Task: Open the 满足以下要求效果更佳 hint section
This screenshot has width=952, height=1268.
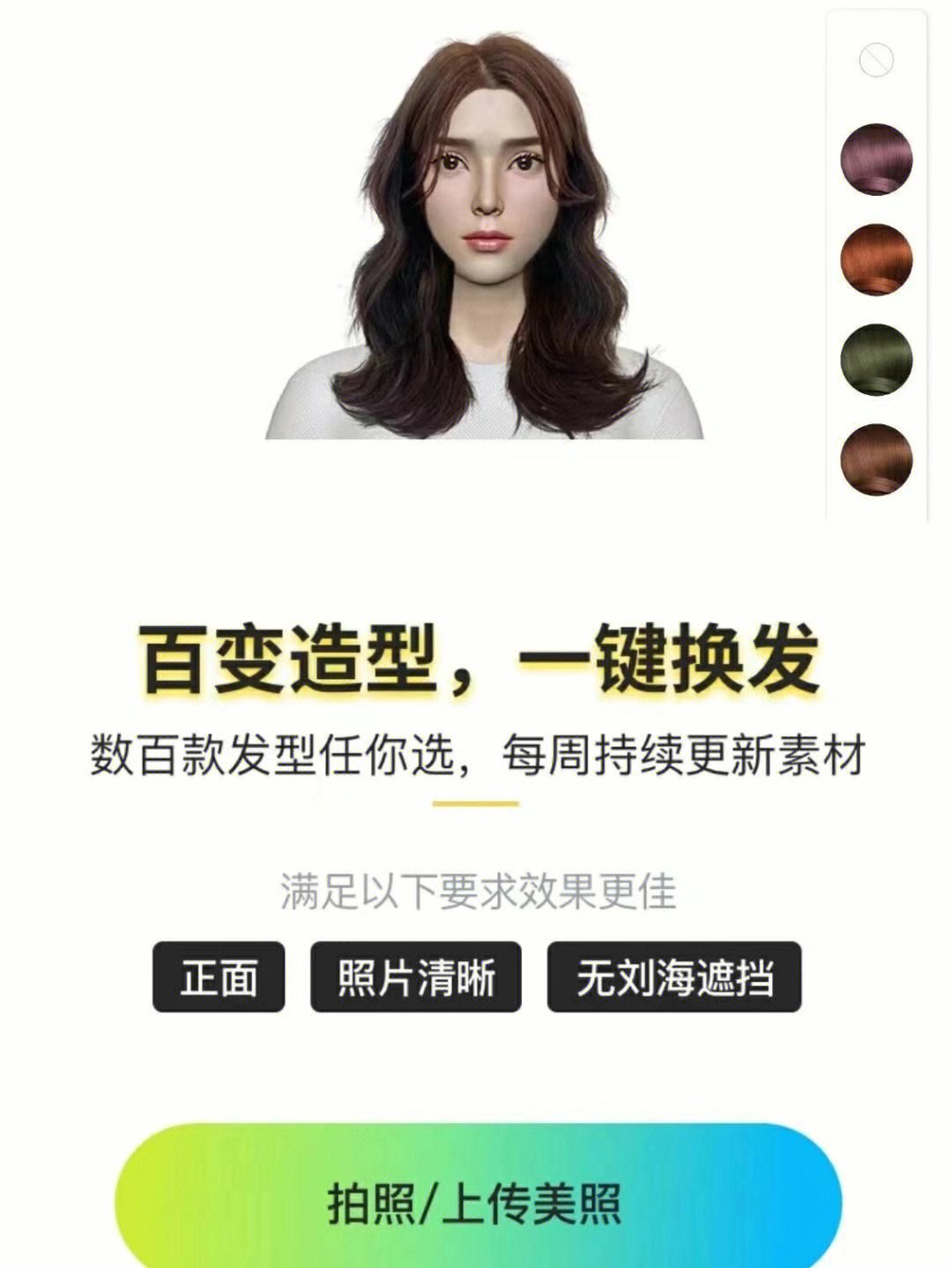Action: click(x=480, y=891)
